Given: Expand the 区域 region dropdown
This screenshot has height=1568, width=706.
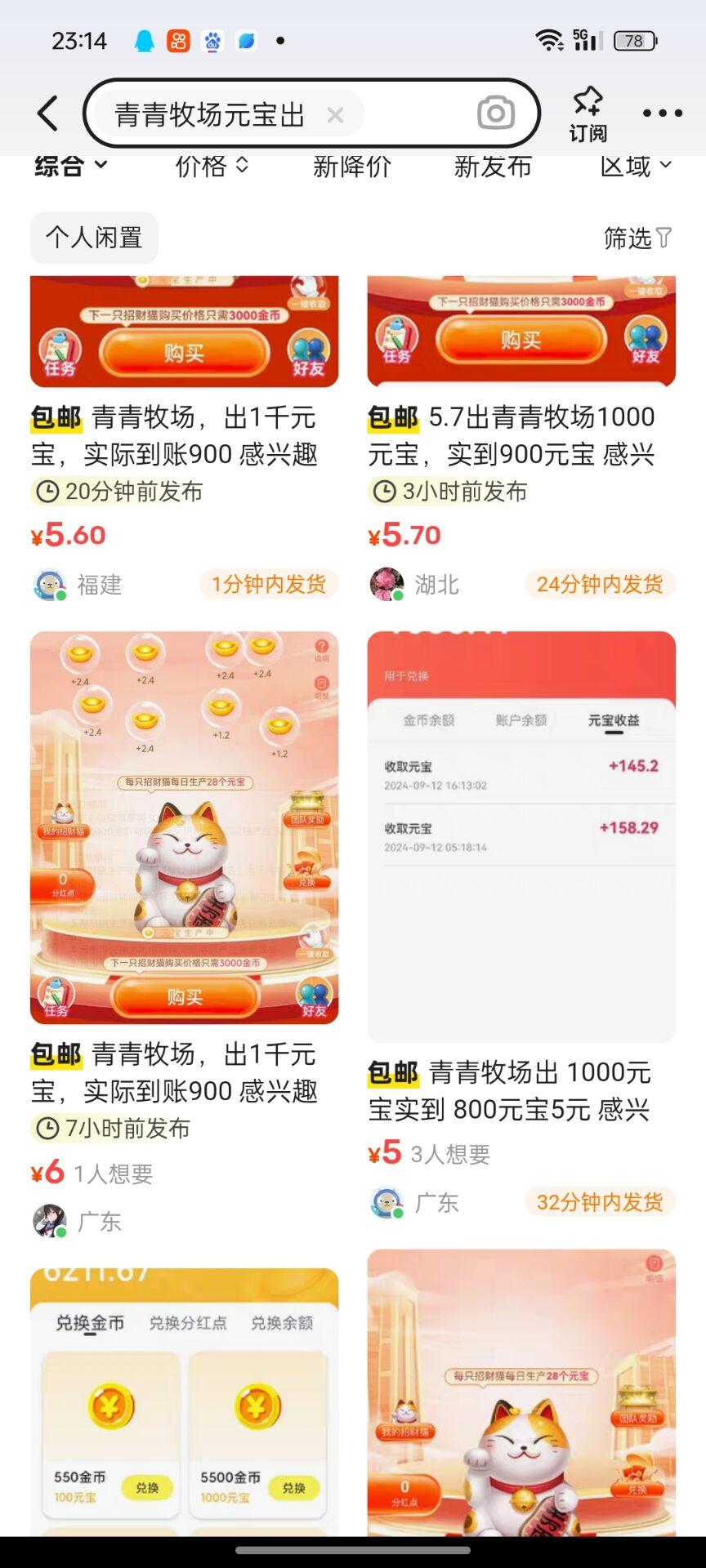Looking at the screenshot, I should pos(636,166).
